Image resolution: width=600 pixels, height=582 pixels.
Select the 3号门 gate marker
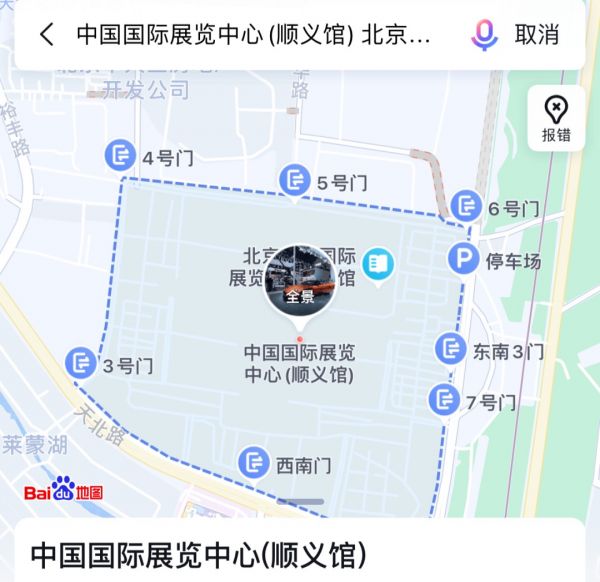click(80, 364)
